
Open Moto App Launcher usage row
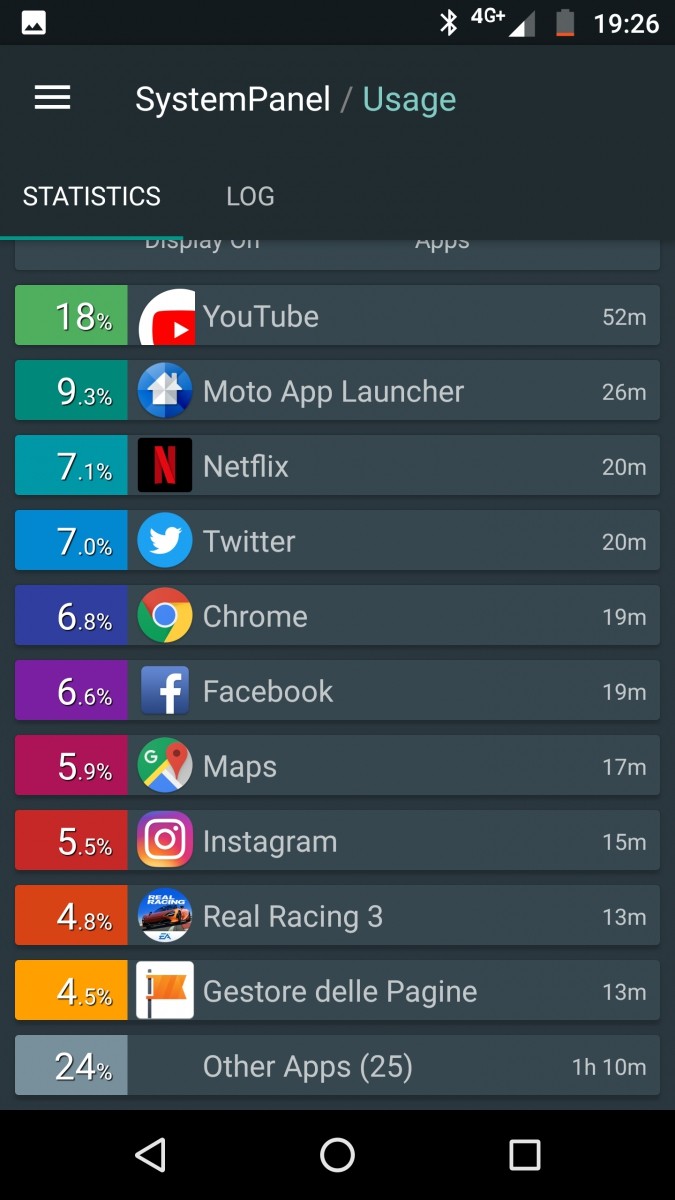[337, 391]
